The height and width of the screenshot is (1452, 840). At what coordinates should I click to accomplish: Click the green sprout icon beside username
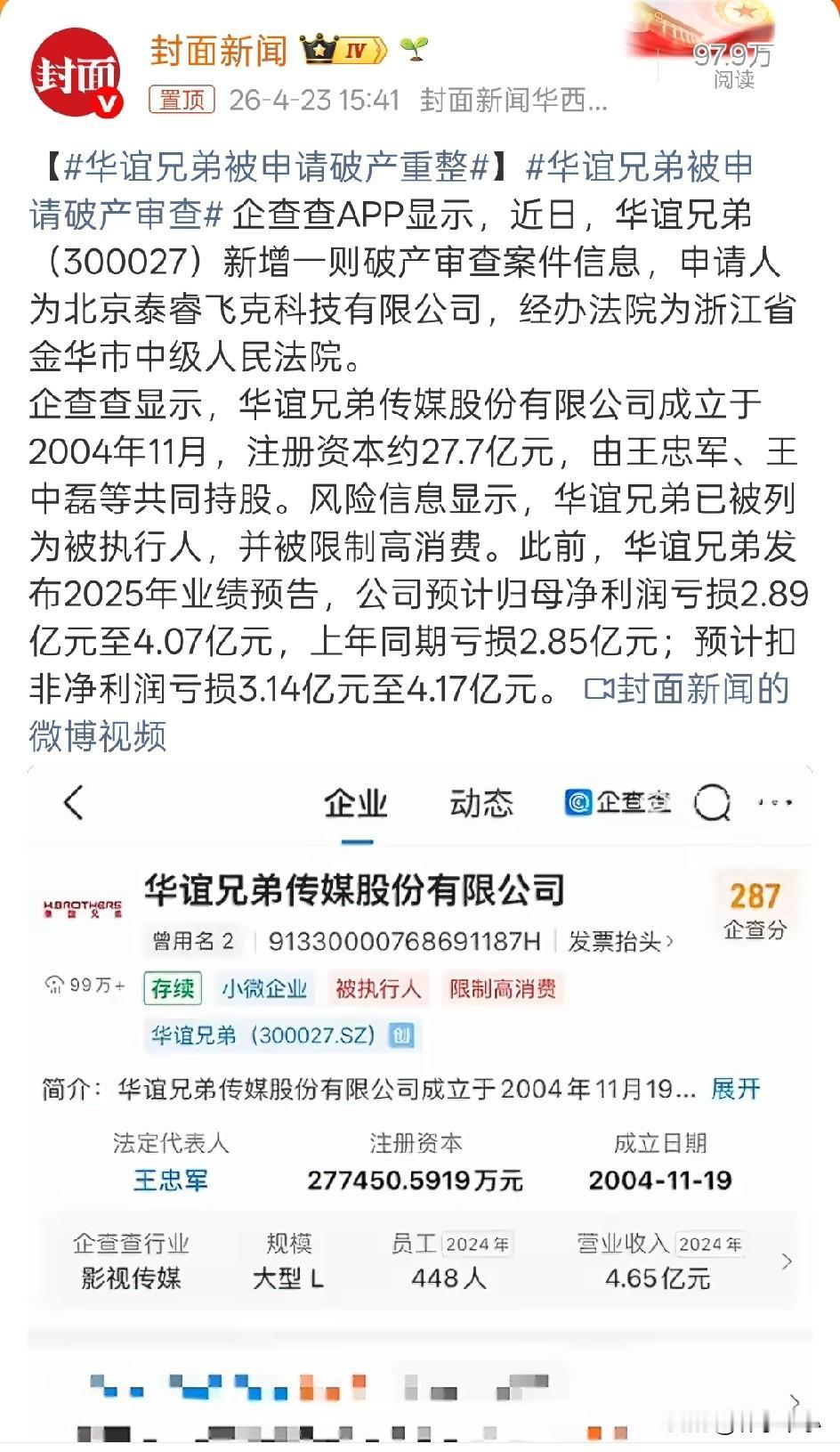click(412, 51)
